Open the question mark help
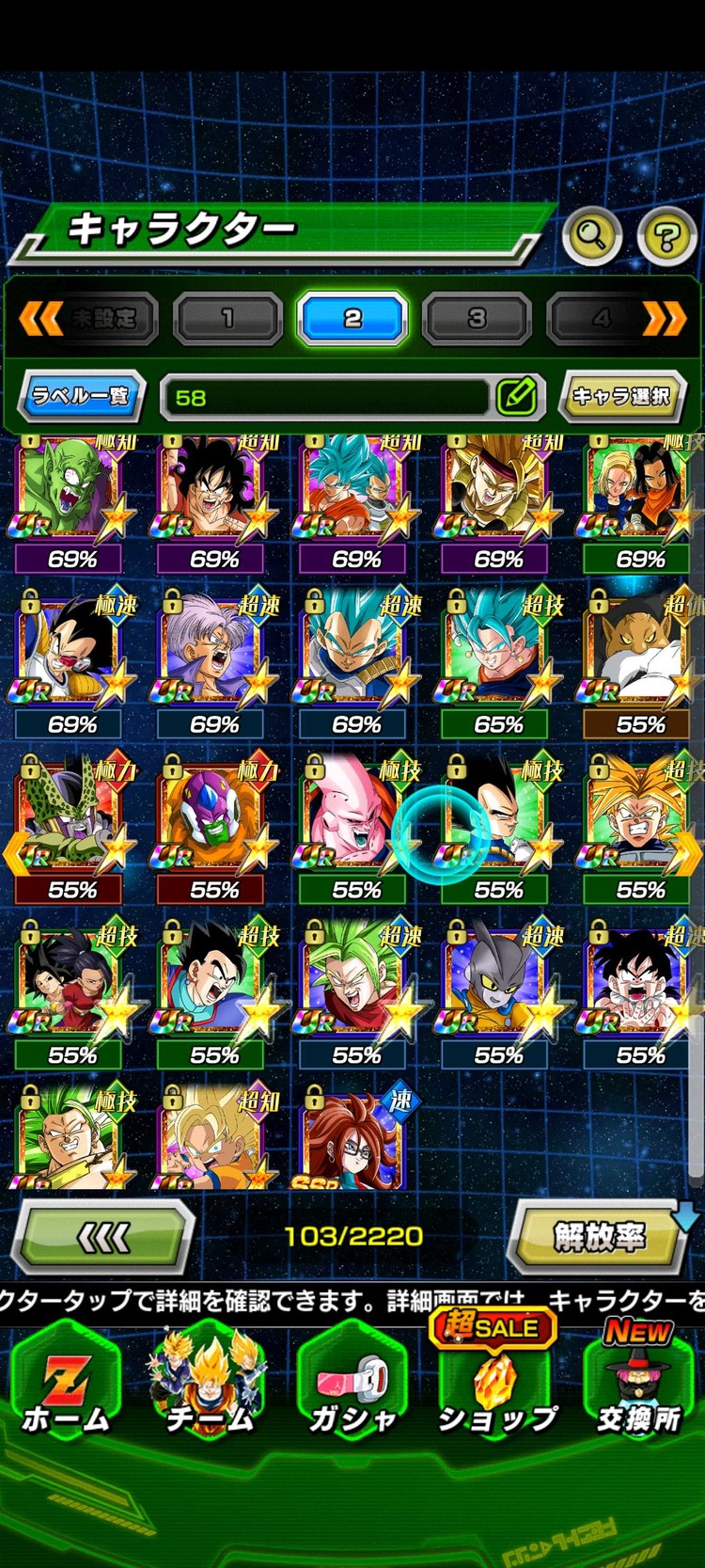This screenshot has width=705, height=1568. [666, 235]
